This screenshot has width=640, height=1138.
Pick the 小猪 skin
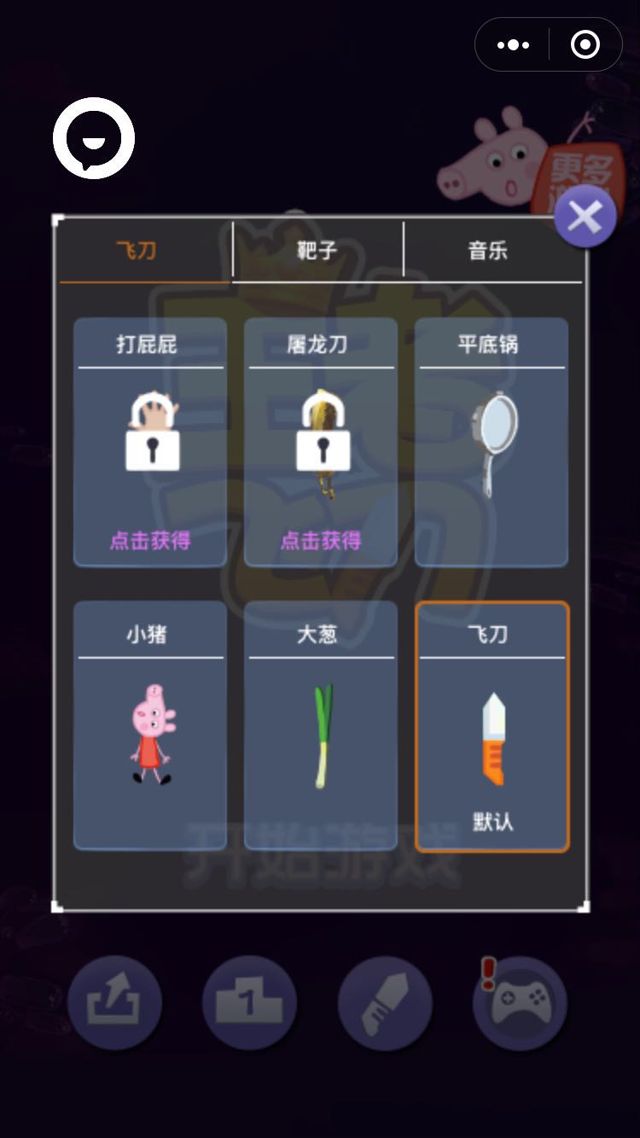click(150, 726)
